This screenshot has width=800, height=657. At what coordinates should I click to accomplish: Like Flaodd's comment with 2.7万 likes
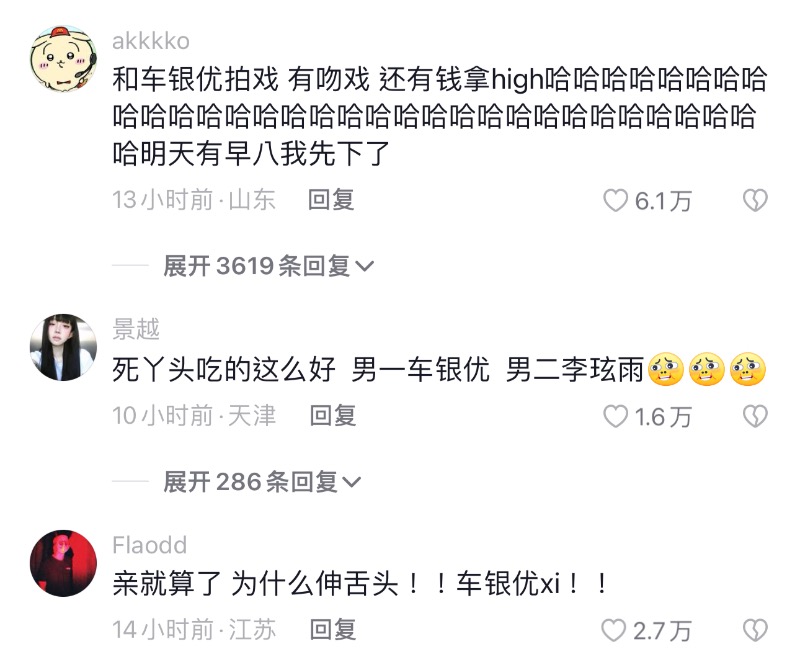point(615,631)
